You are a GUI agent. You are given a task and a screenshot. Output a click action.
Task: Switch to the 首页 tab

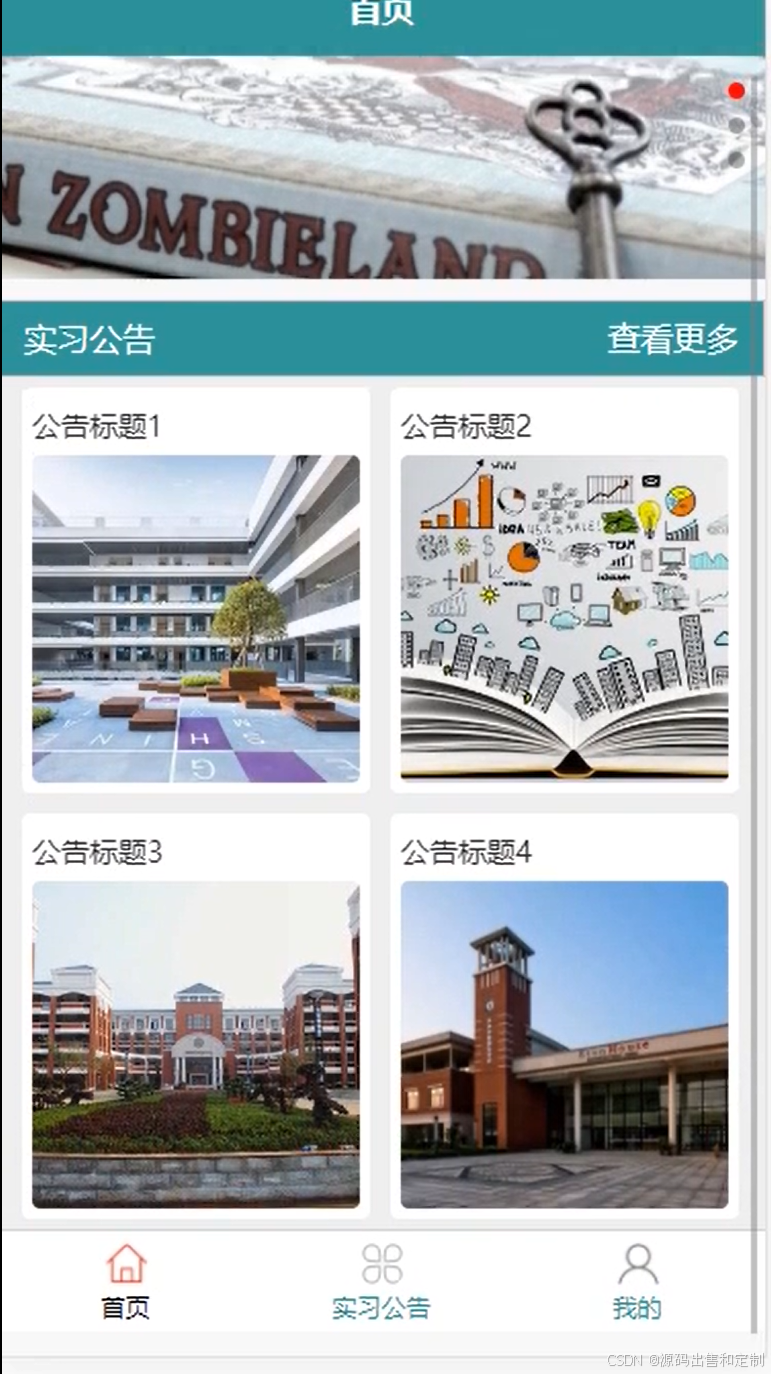[x=126, y=1282]
